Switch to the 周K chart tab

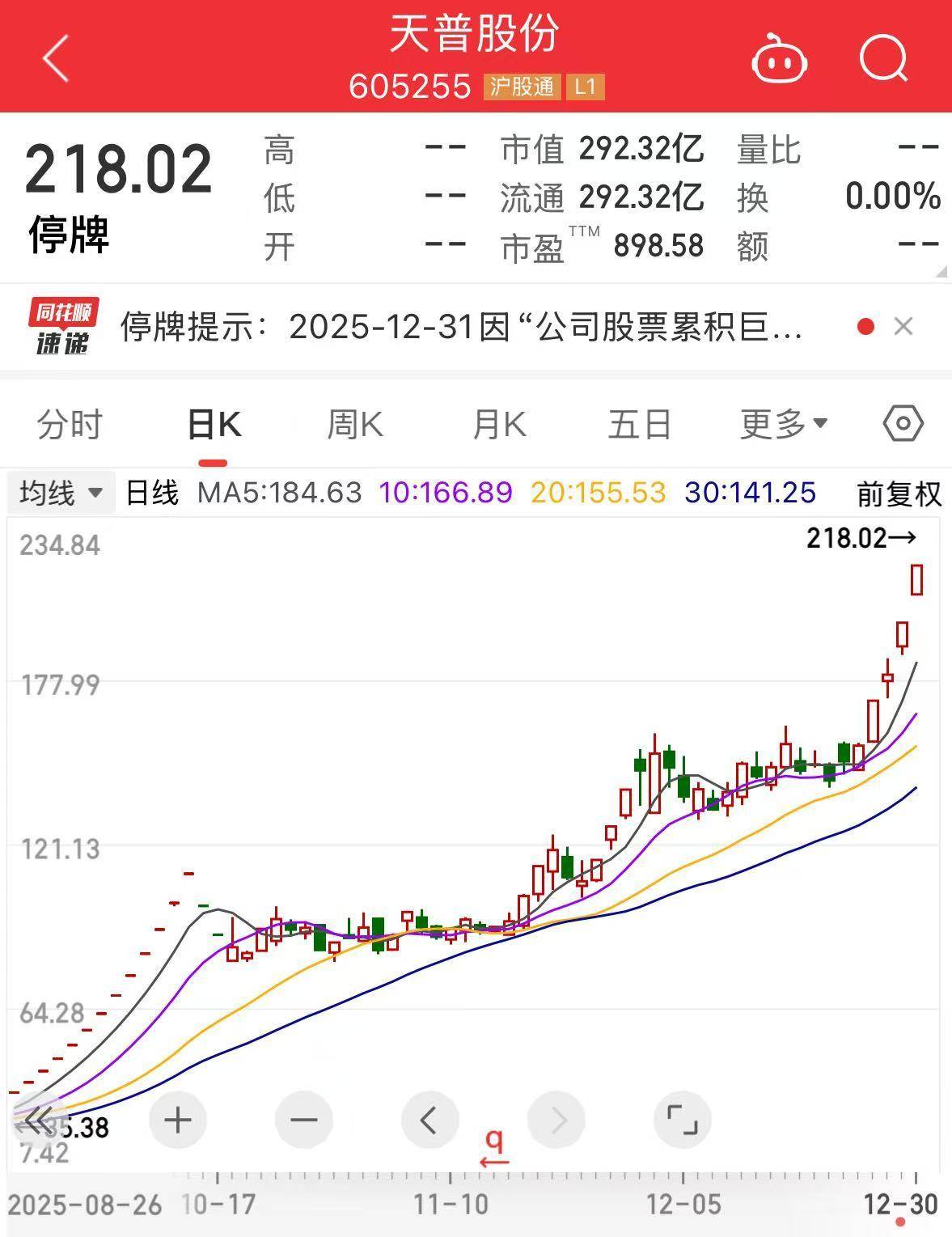(355, 425)
